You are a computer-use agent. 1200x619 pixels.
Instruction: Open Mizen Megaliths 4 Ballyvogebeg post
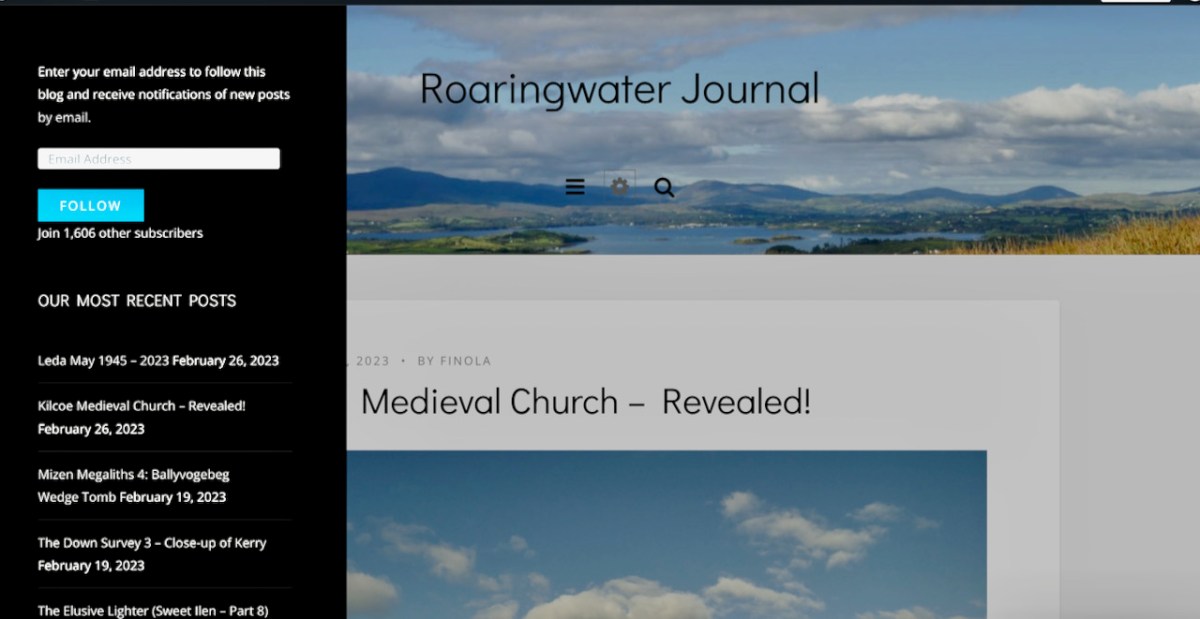coord(133,475)
